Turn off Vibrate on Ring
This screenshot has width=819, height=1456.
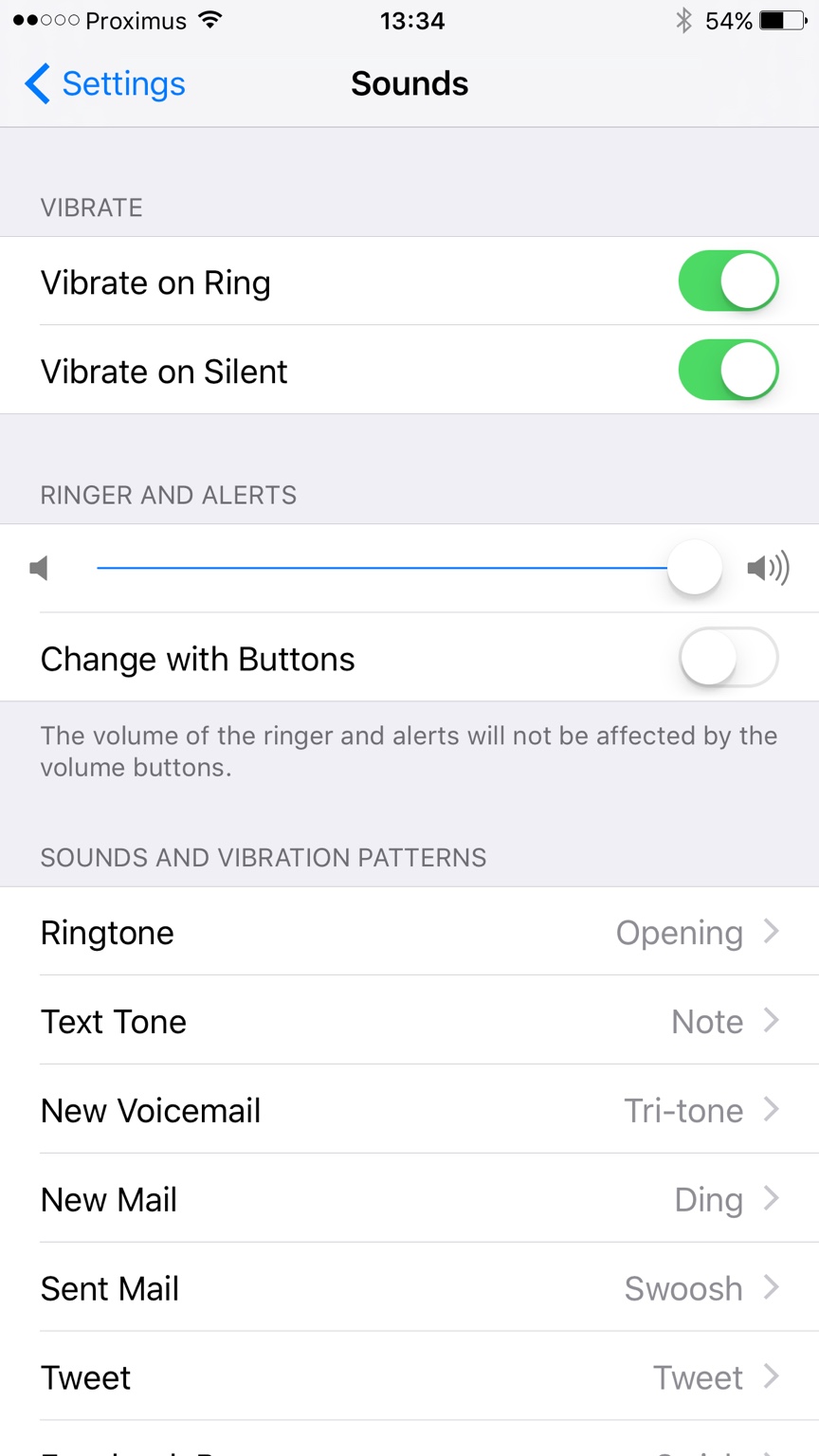(728, 282)
